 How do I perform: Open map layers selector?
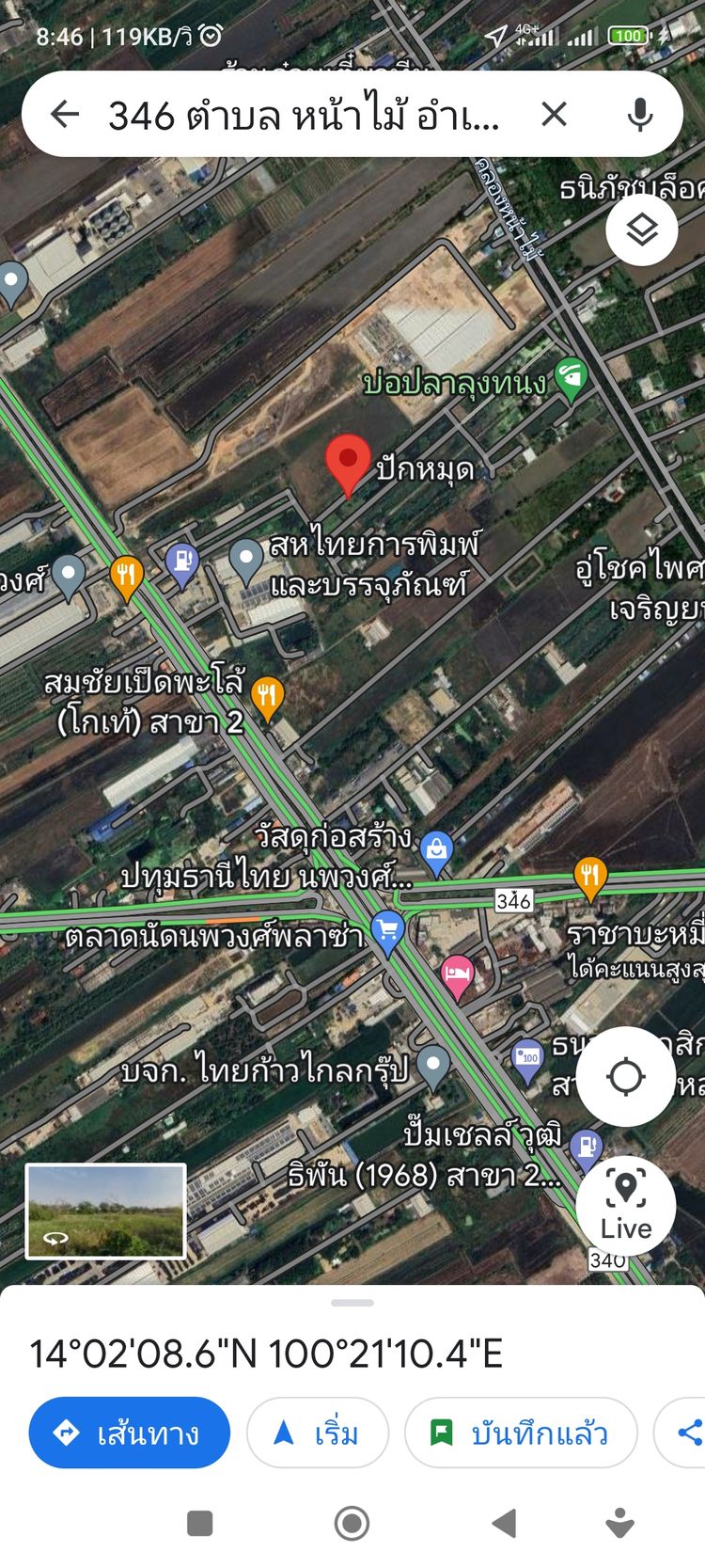pos(641,230)
